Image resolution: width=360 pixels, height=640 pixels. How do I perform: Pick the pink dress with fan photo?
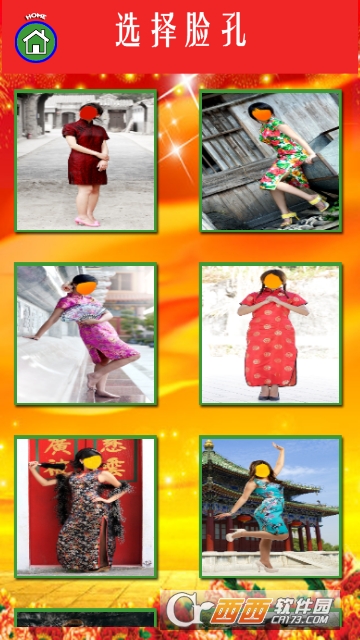[x=86, y=334]
